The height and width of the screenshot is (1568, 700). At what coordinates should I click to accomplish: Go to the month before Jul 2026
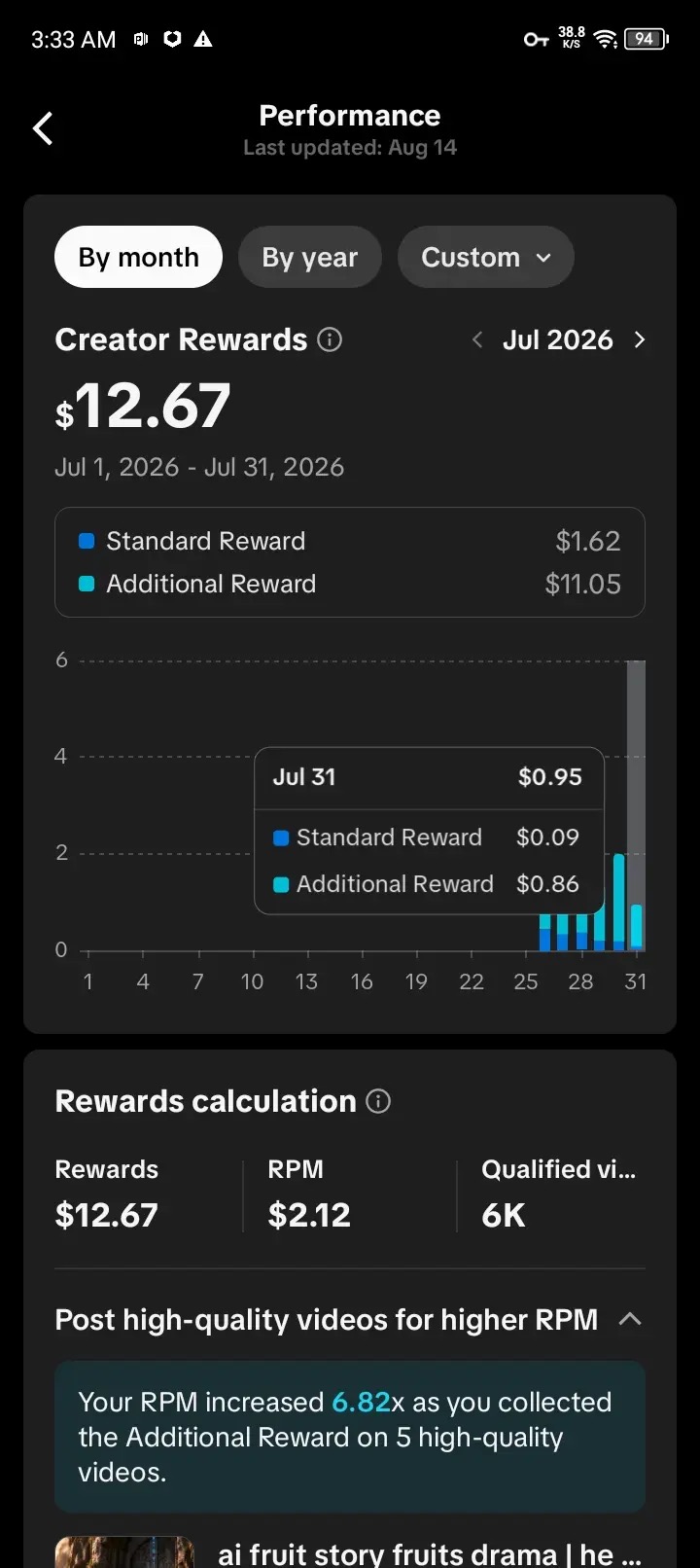tap(477, 339)
